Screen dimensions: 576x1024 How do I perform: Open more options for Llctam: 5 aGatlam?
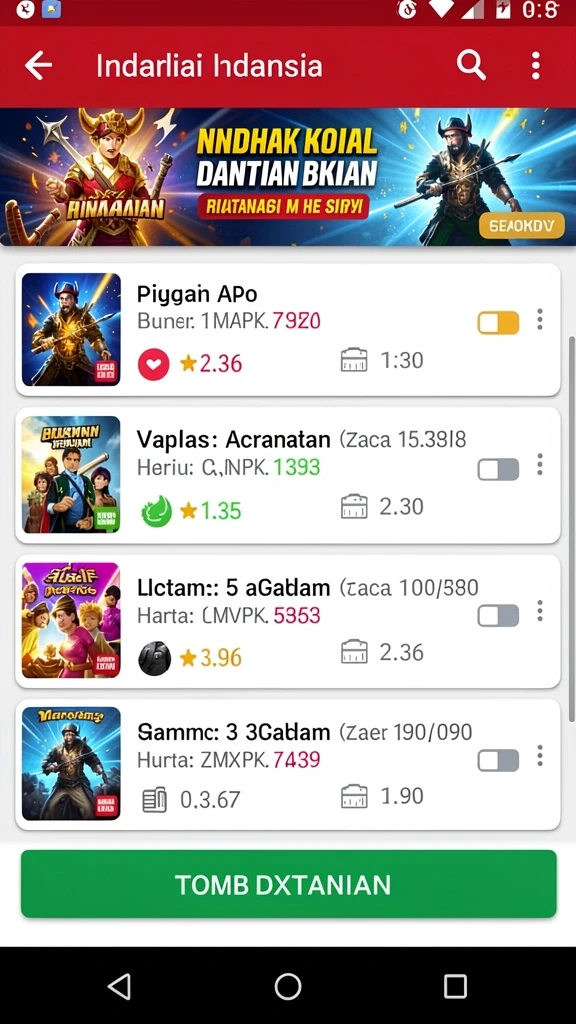(x=539, y=611)
